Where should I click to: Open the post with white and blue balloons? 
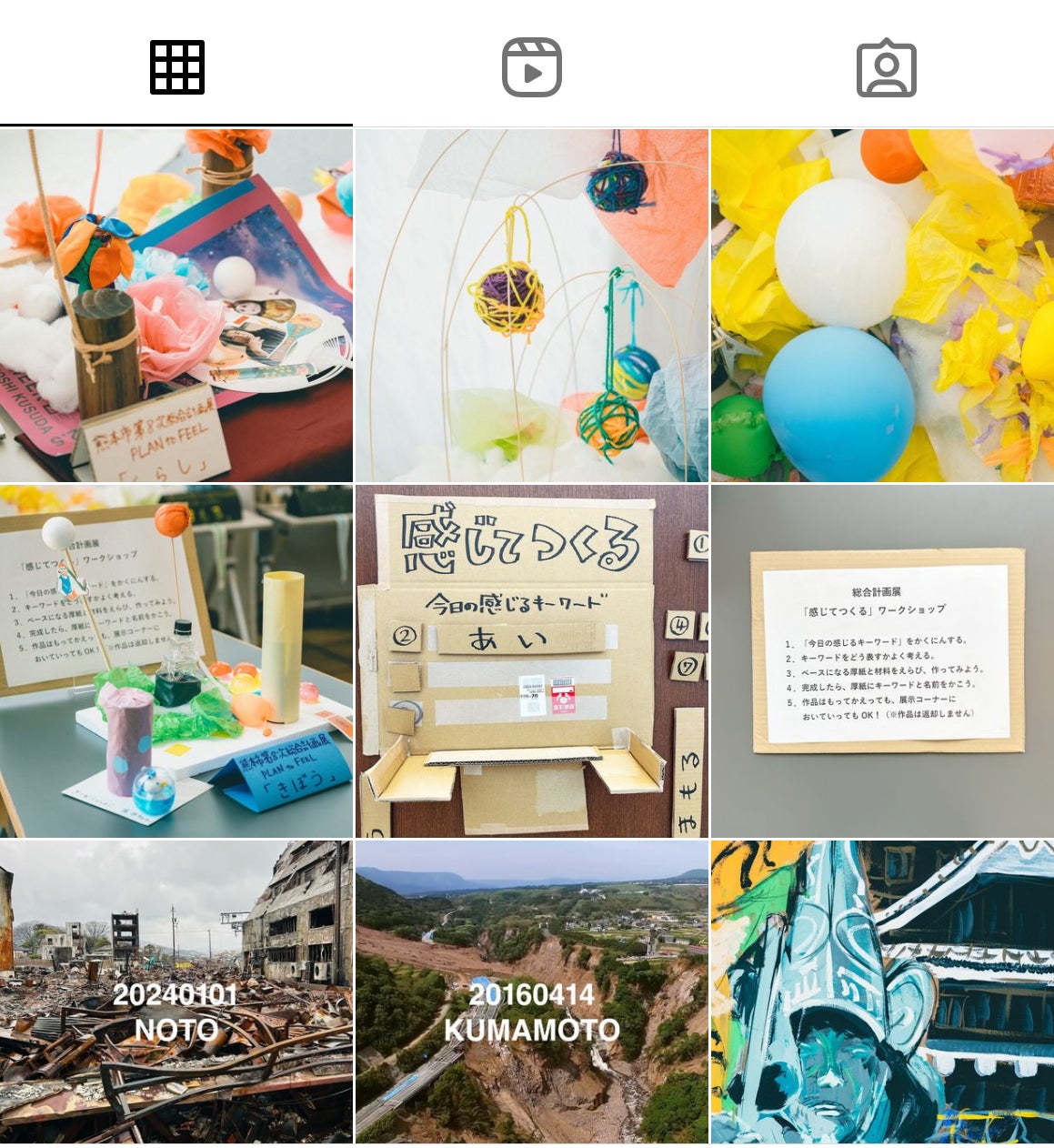pos(882,305)
